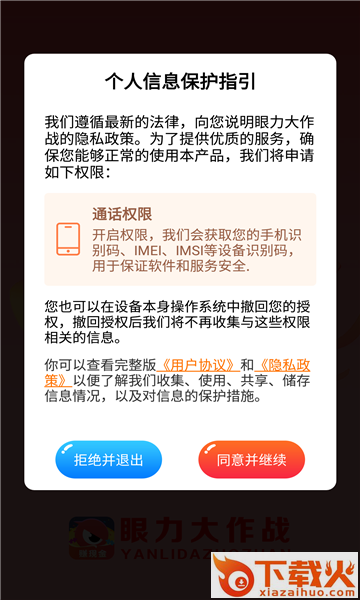
Task: Open the 《用户协议》 link
Action: [198, 365]
